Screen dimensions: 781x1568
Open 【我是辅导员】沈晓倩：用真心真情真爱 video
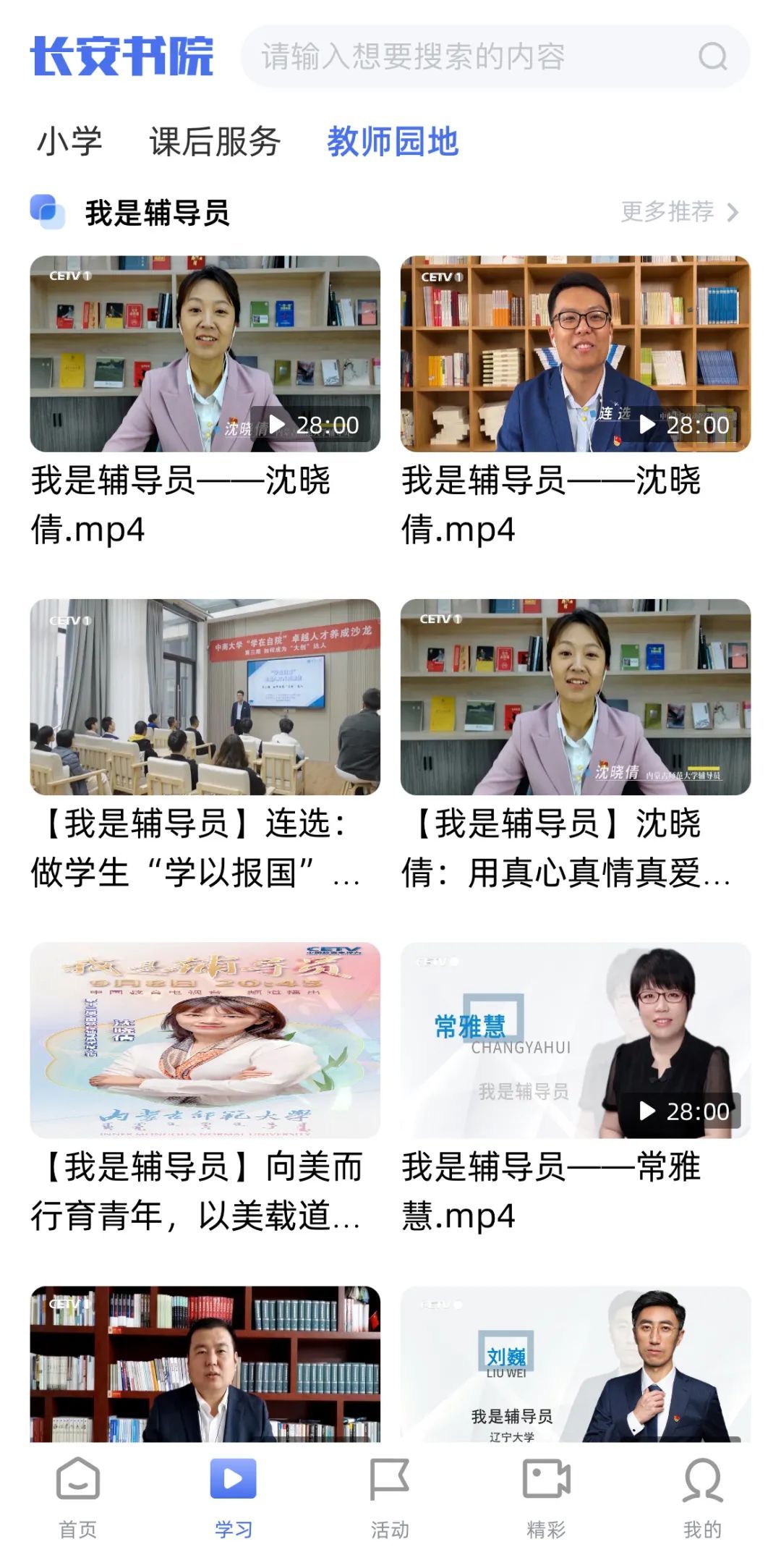tap(576, 745)
